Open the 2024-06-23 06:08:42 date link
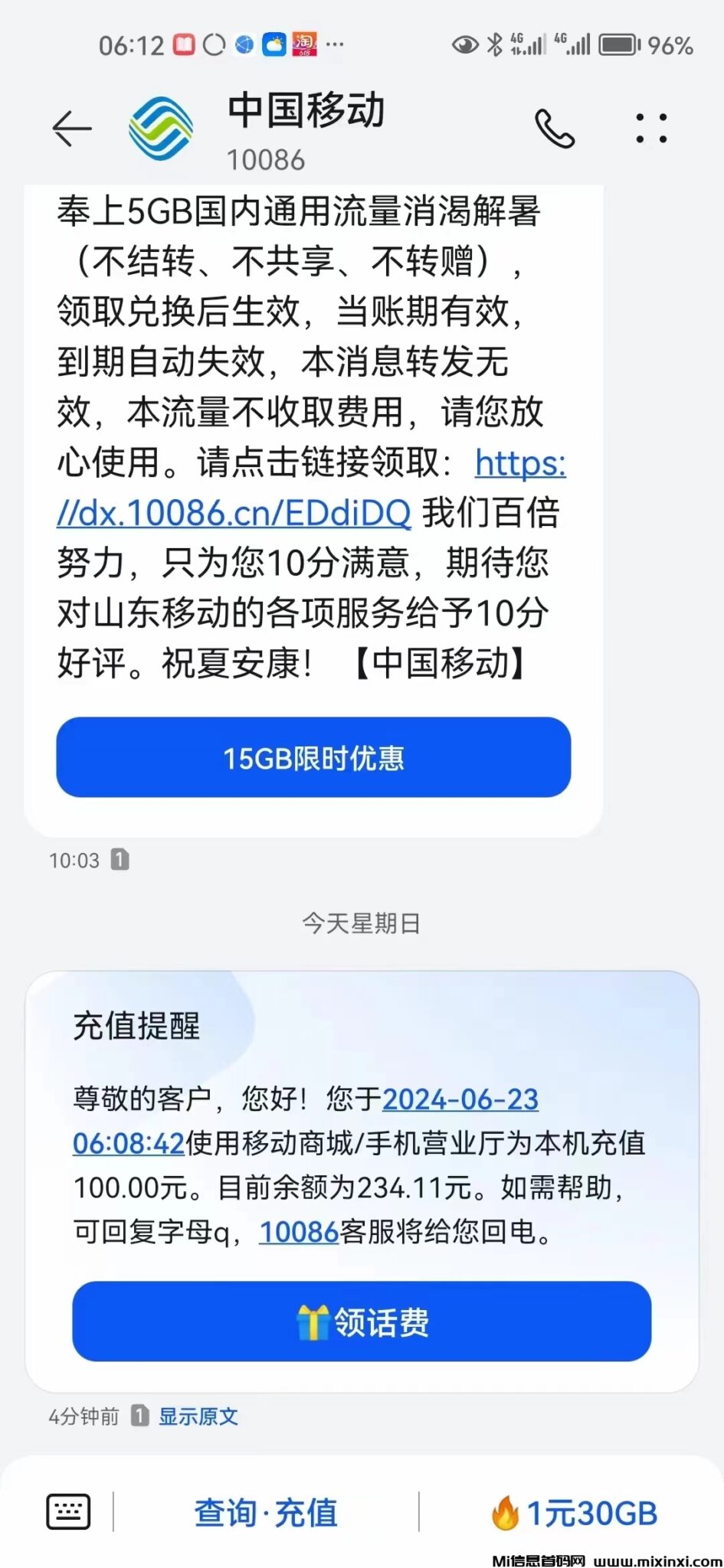This screenshot has width=724, height=1568. (x=460, y=1100)
